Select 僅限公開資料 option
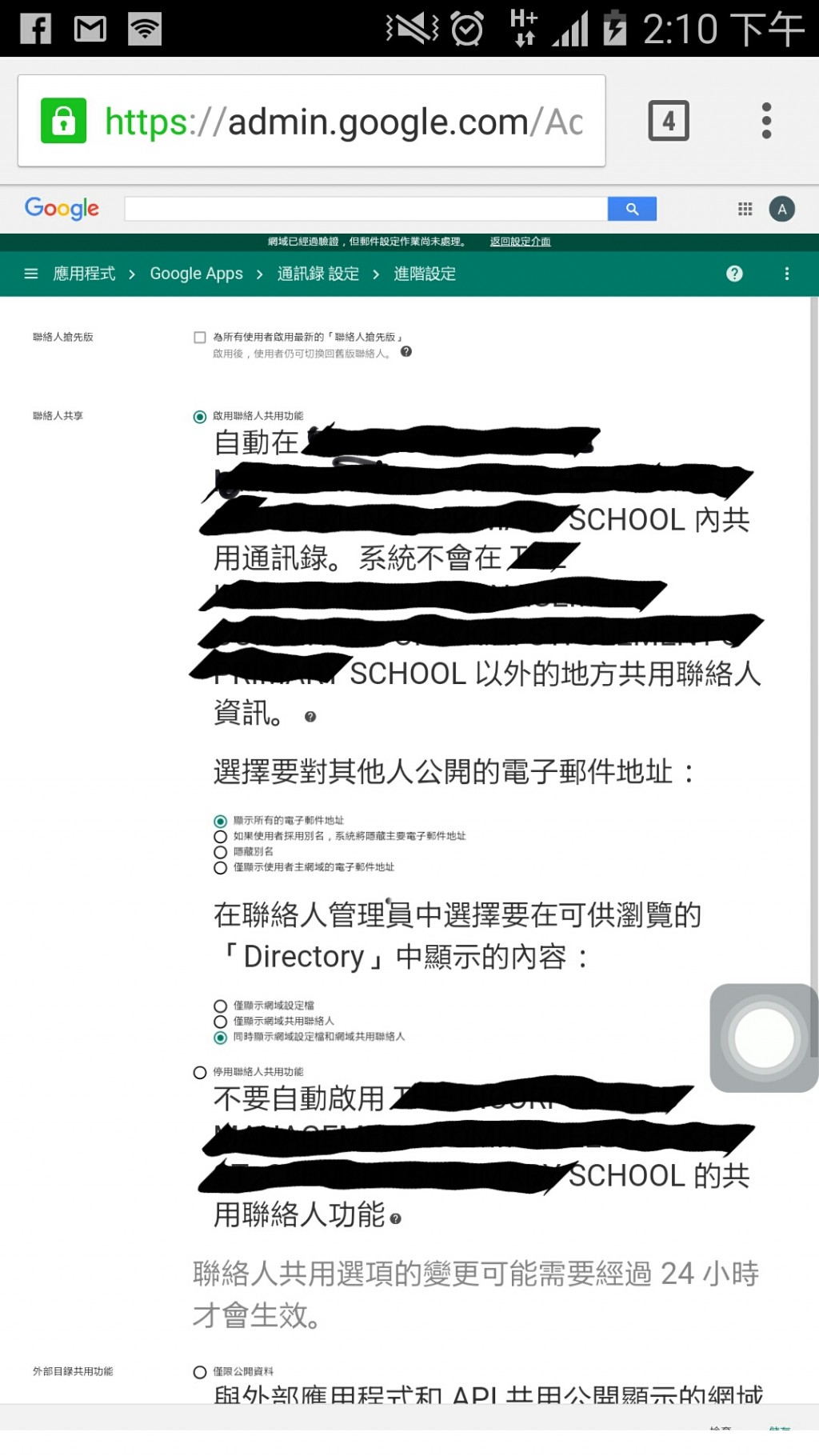This screenshot has height=1456, width=819. pyautogui.click(x=200, y=1372)
